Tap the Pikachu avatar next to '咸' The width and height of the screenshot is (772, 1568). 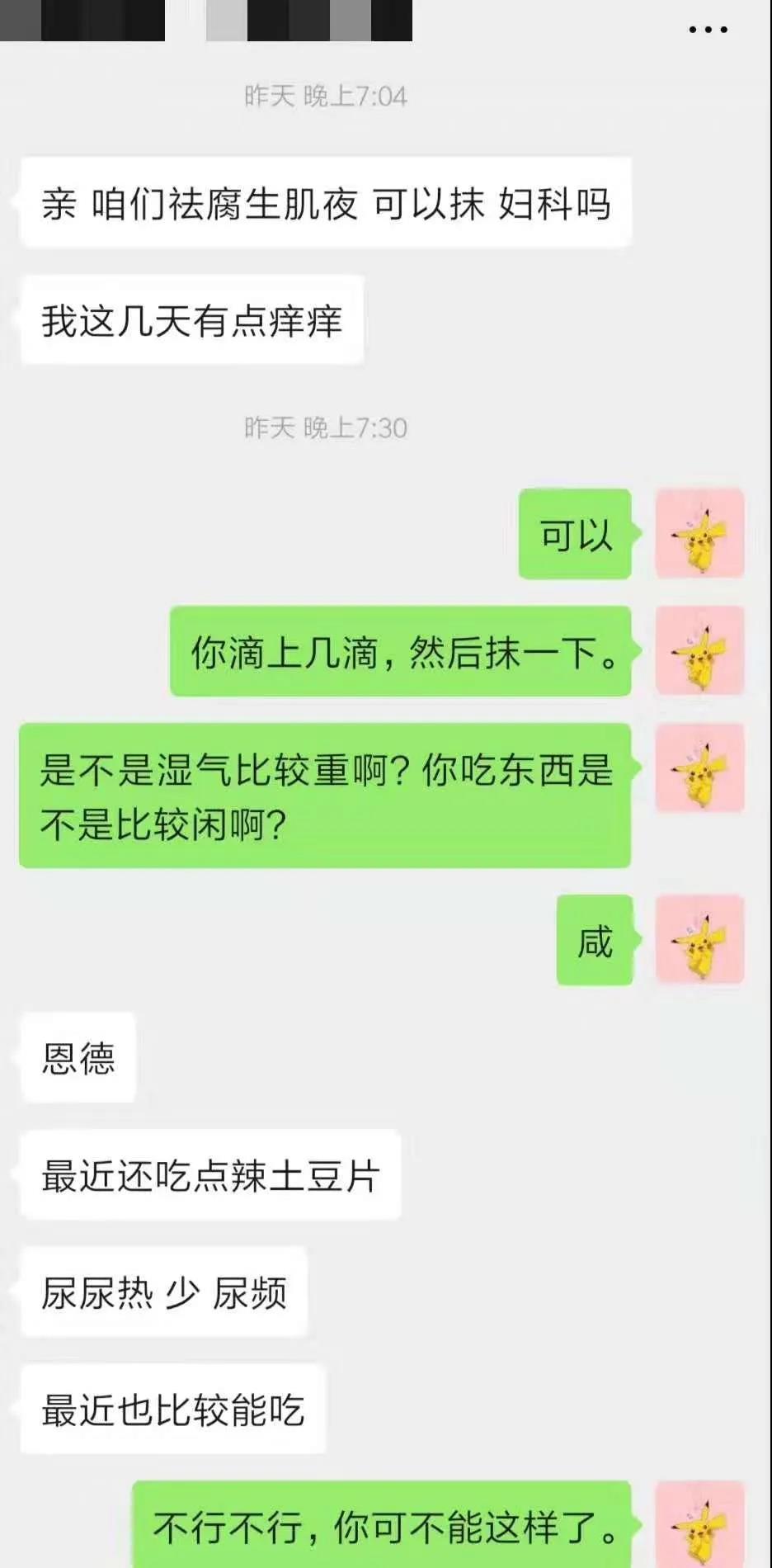tap(699, 940)
